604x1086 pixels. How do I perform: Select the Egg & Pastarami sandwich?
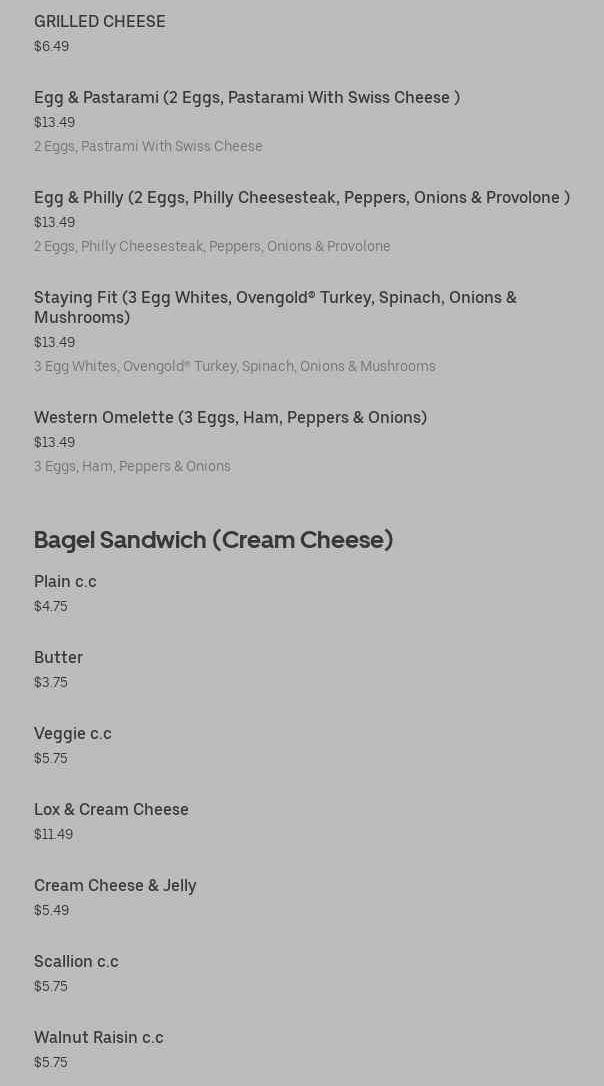246,97
